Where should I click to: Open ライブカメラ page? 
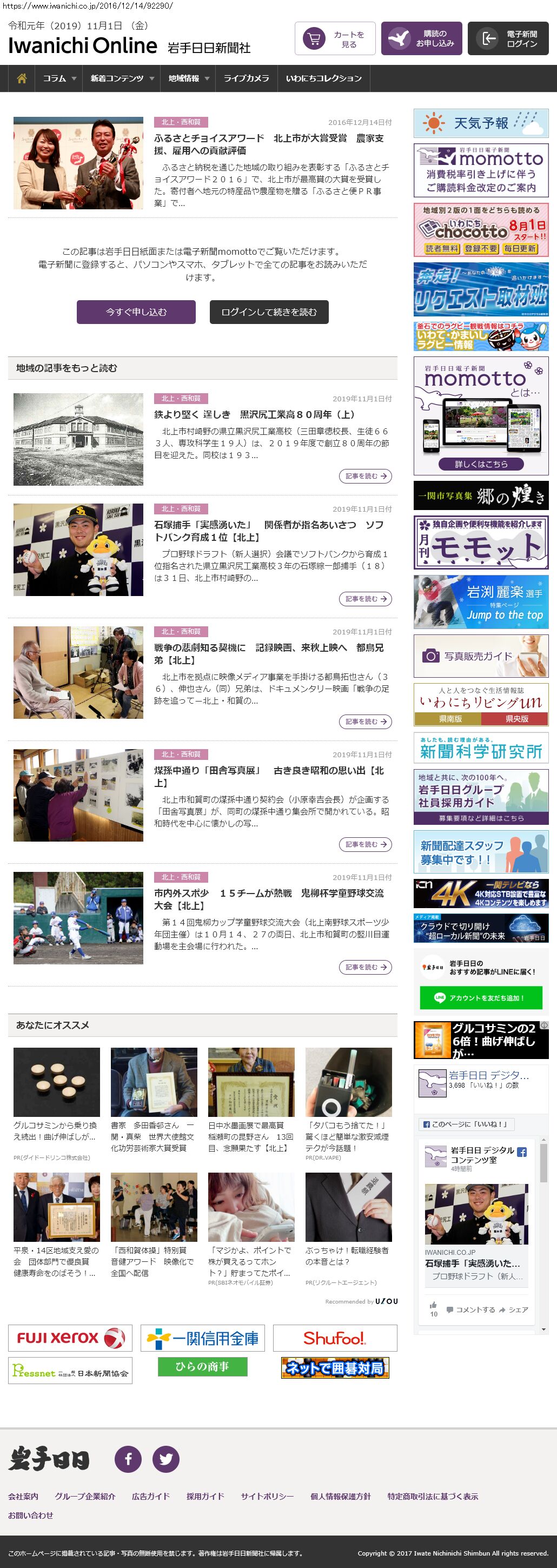(x=246, y=78)
